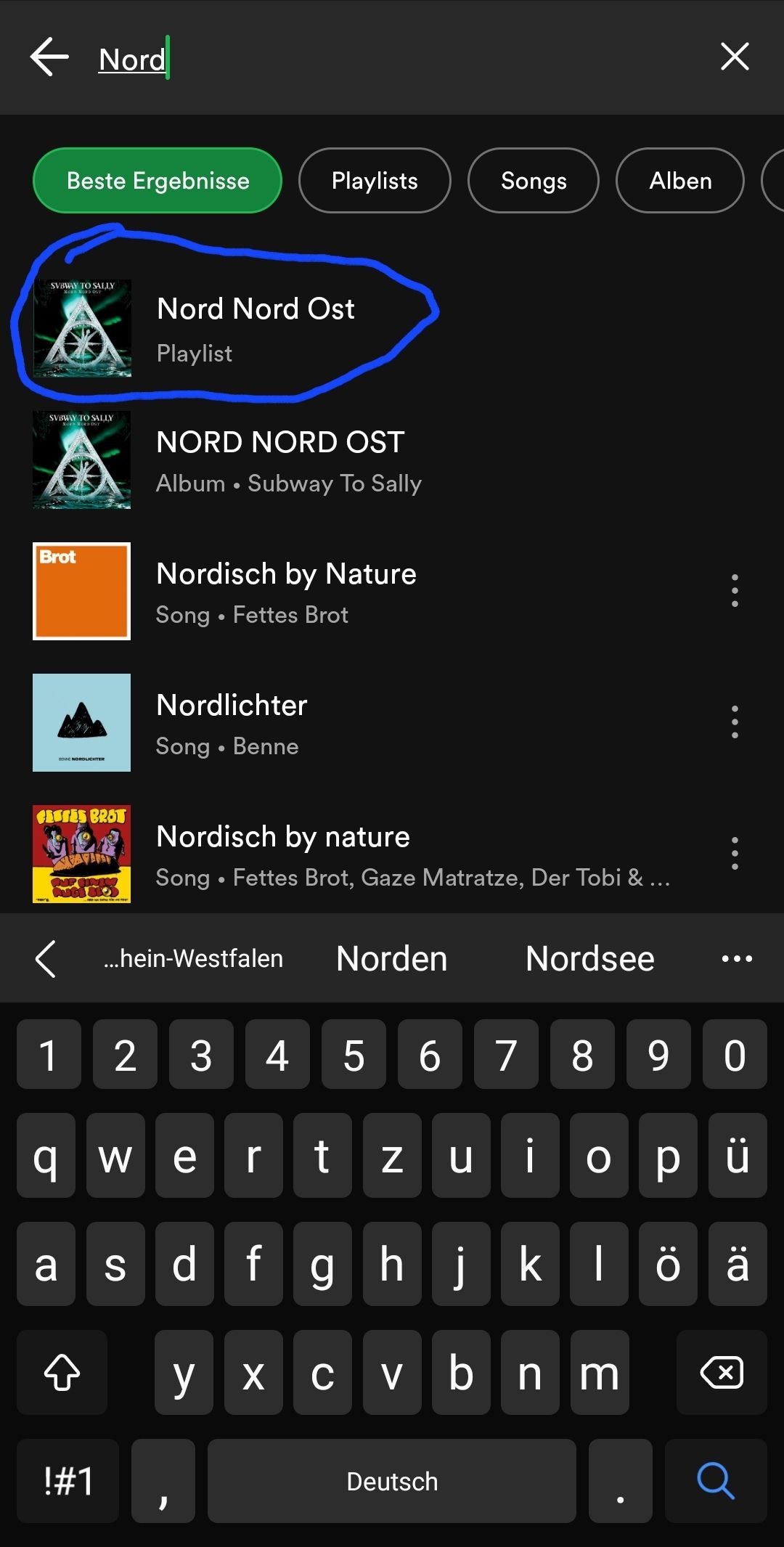Pick the Nordsee word suggestion

(x=589, y=959)
